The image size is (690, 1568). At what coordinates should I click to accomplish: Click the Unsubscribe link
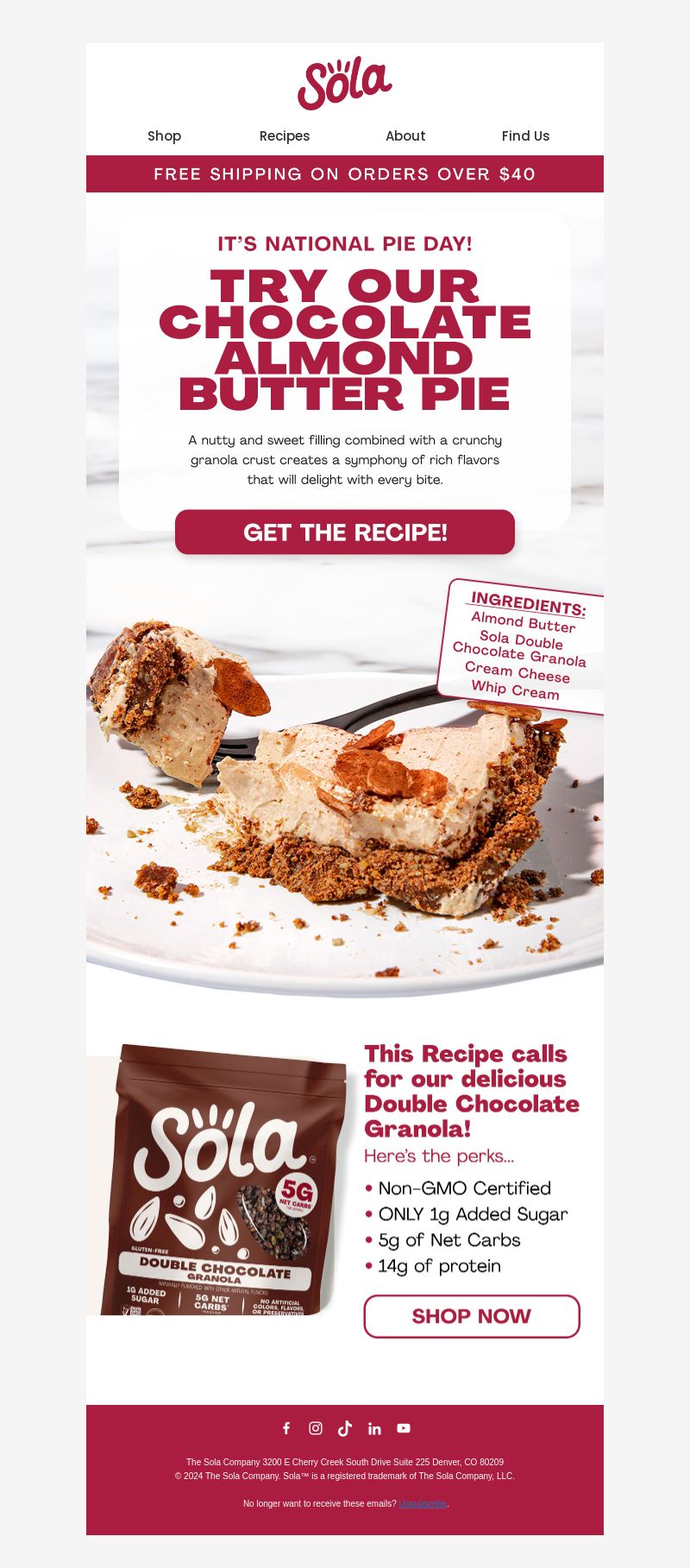423,1503
